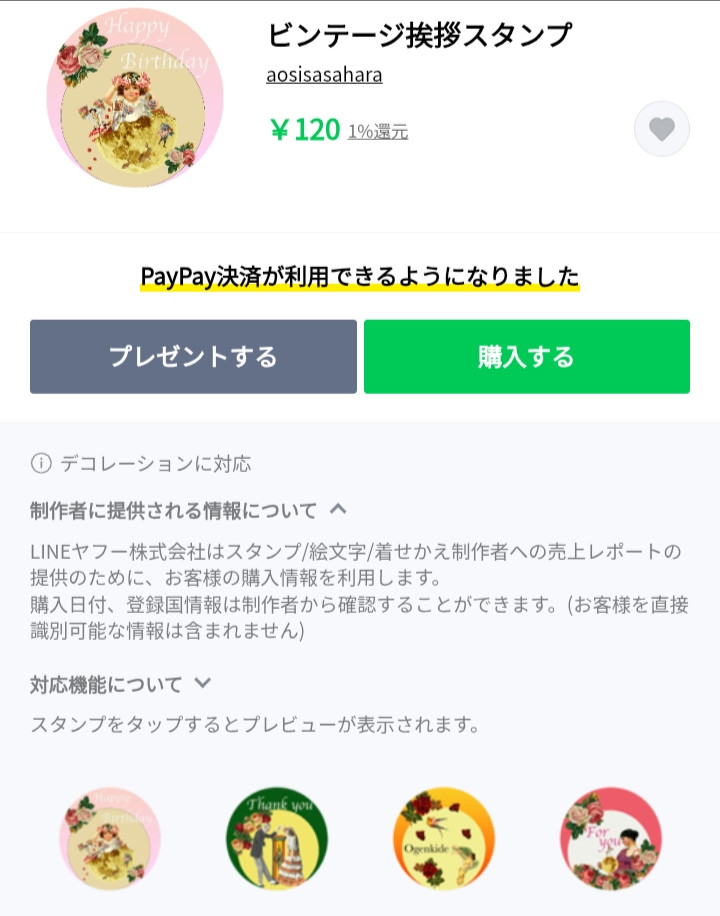Open the 1%還元 details link
Viewport: 720px width, 916px height.
378,131
